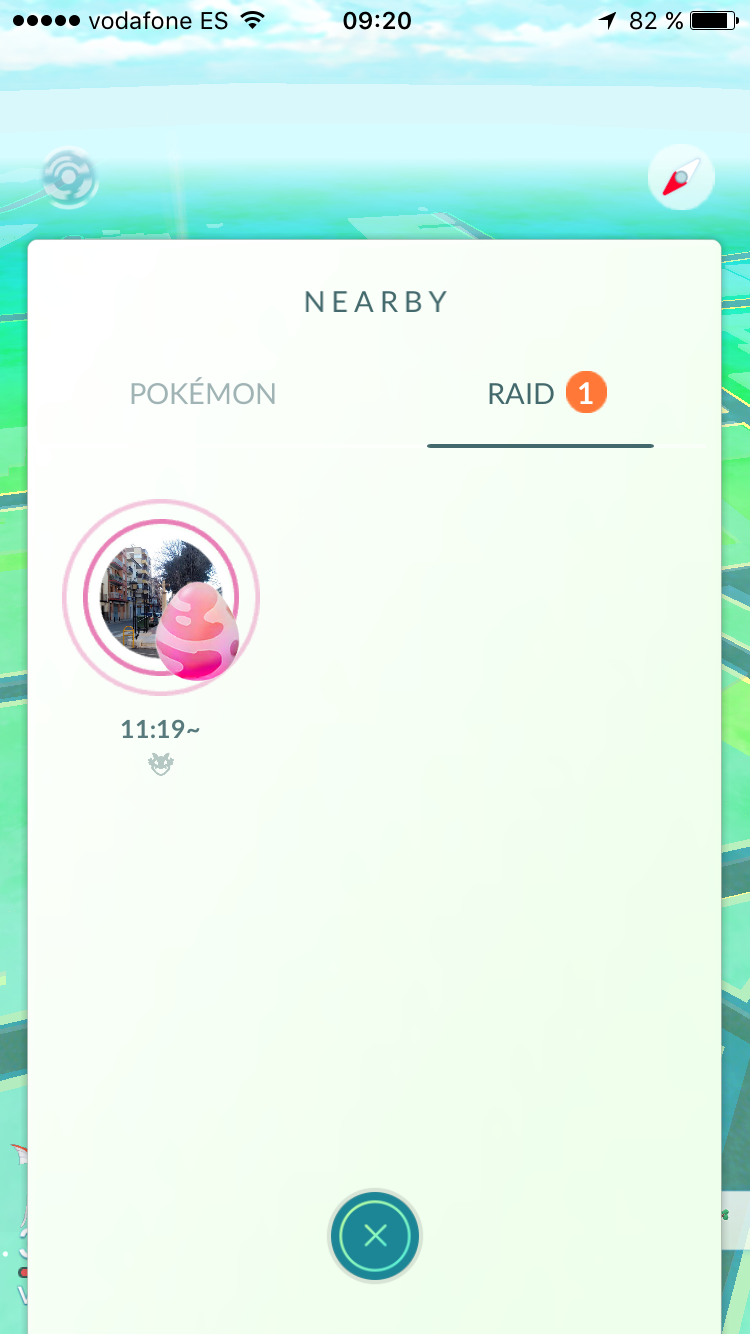Image resolution: width=750 pixels, height=1334 pixels.
Task: Tap the compass icon
Action: pos(681,178)
